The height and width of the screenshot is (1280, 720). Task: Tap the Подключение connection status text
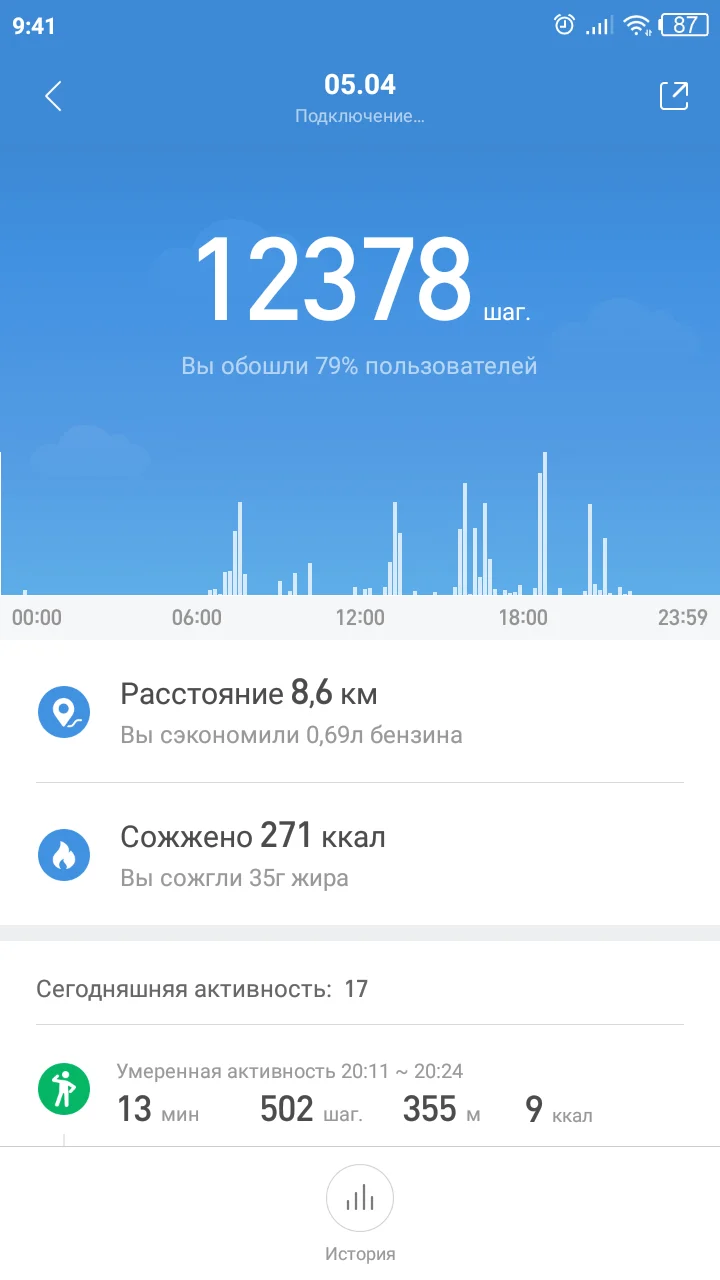click(x=360, y=116)
